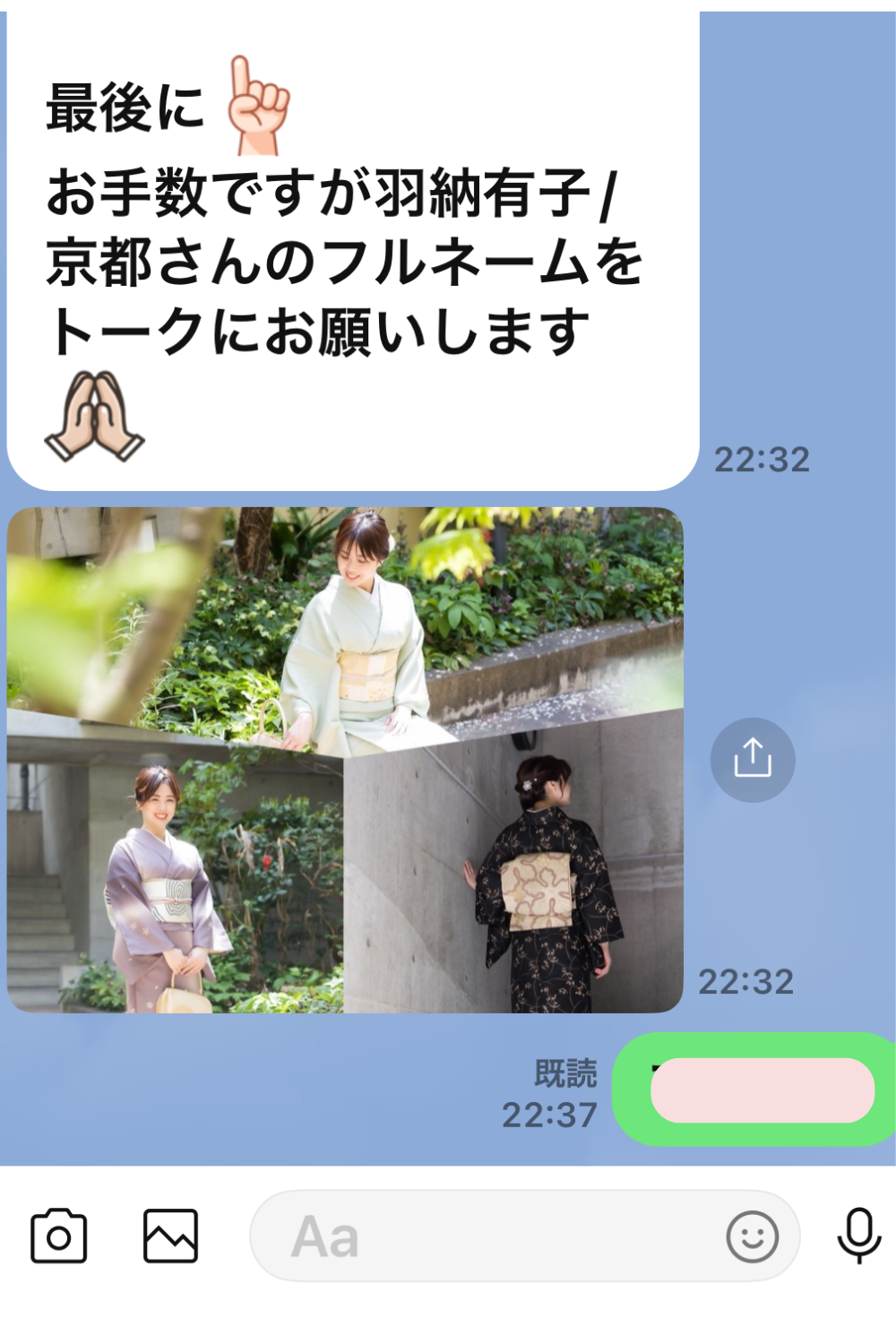This screenshot has height=1344, width=896.
Task: Open the photo gallery picker
Action: (170, 1236)
